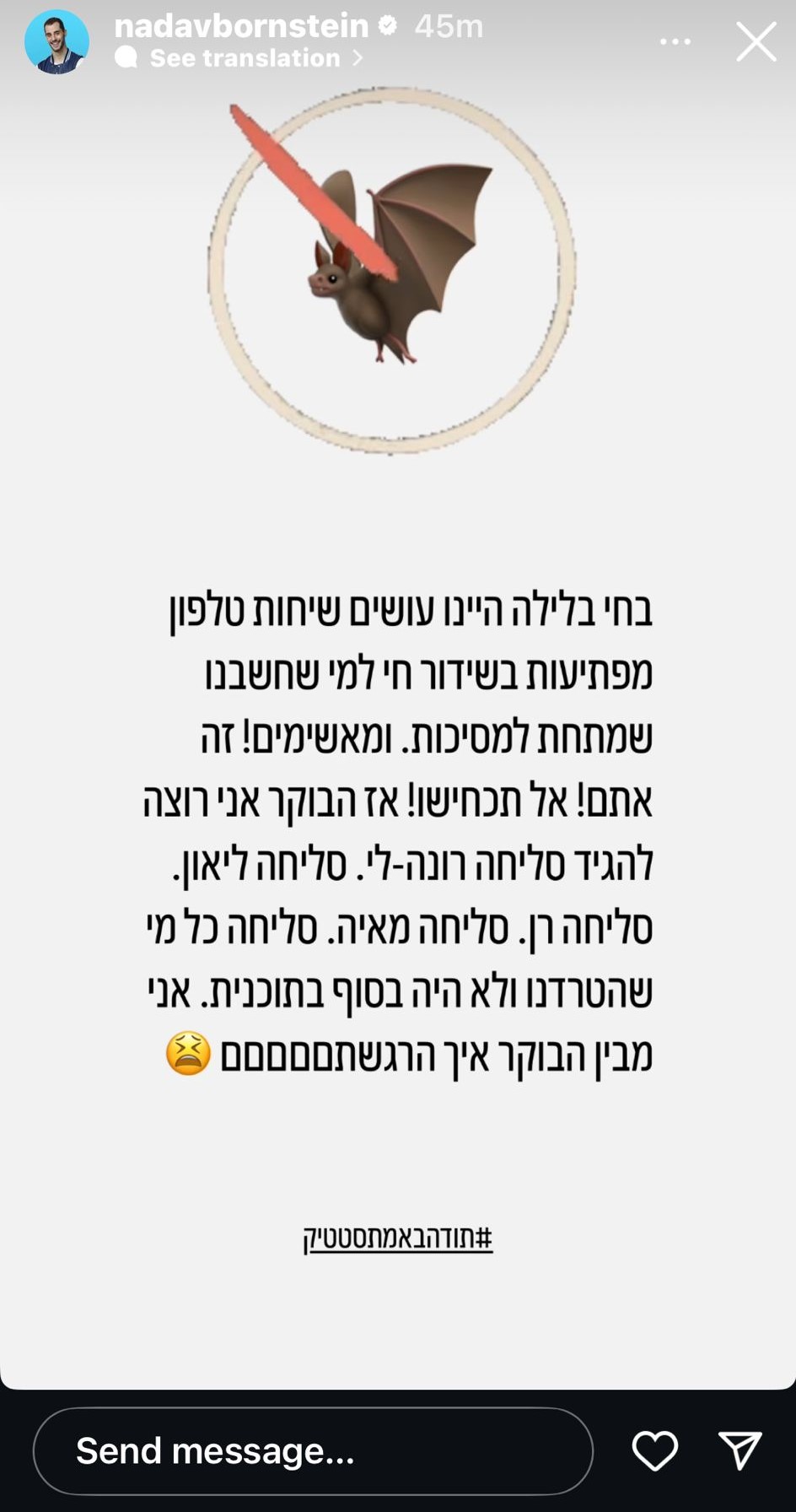This screenshot has height=1512, width=796.
Task: Focus the Send message field
Action: click(x=312, y=1451)
